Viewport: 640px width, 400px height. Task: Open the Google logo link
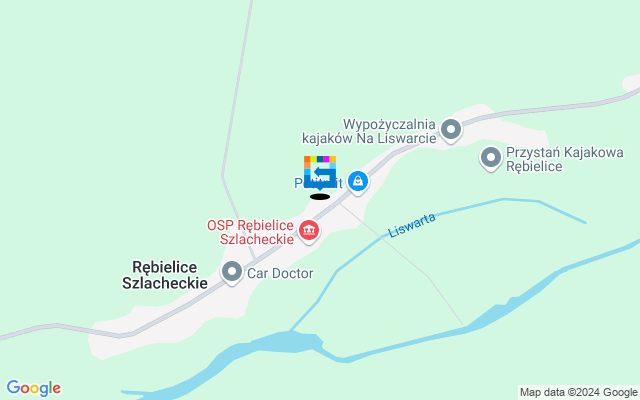coord(33,388)
